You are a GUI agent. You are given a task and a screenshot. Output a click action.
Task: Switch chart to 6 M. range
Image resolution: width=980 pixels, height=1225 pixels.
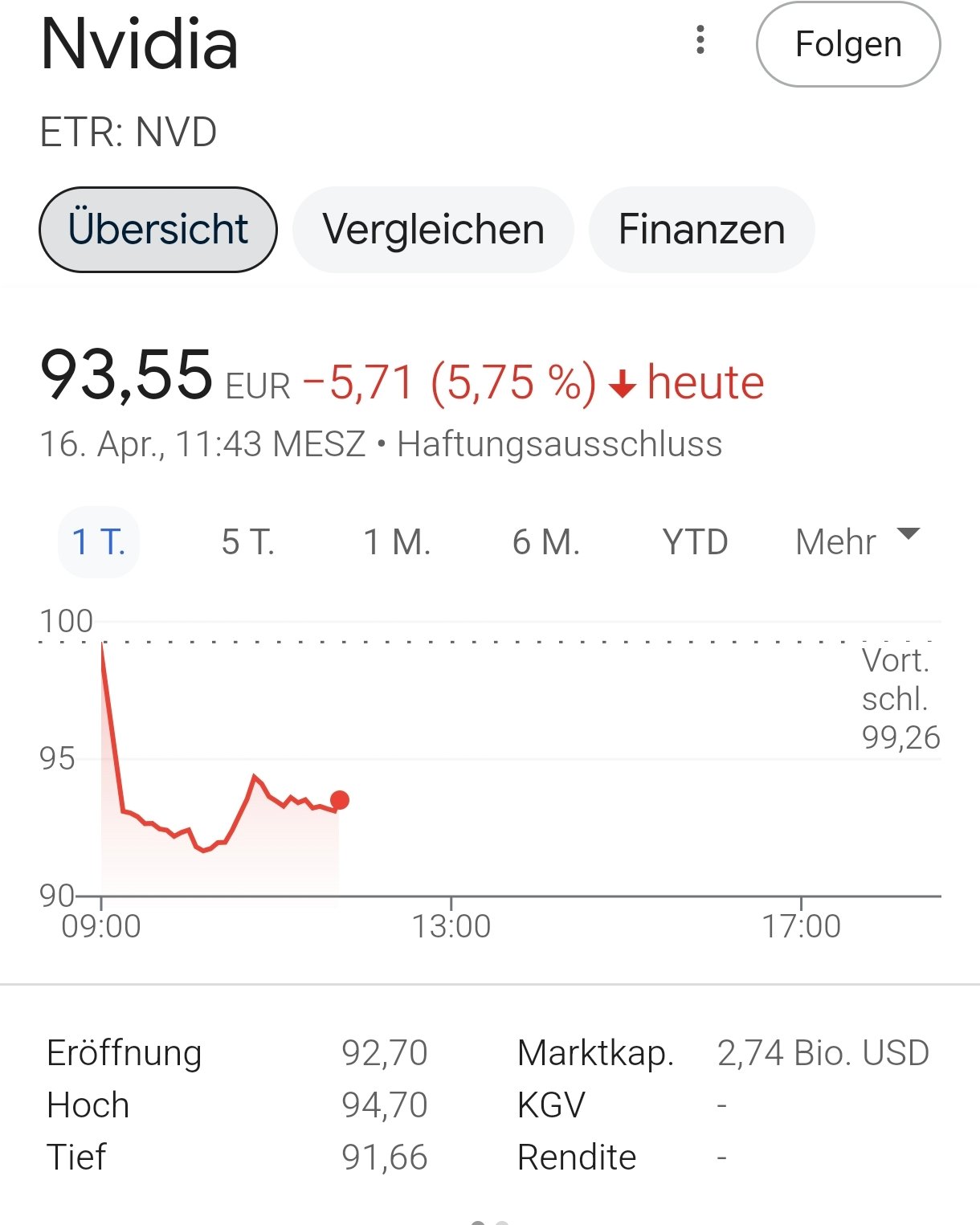pyautogui.click(x=546, y=542)
